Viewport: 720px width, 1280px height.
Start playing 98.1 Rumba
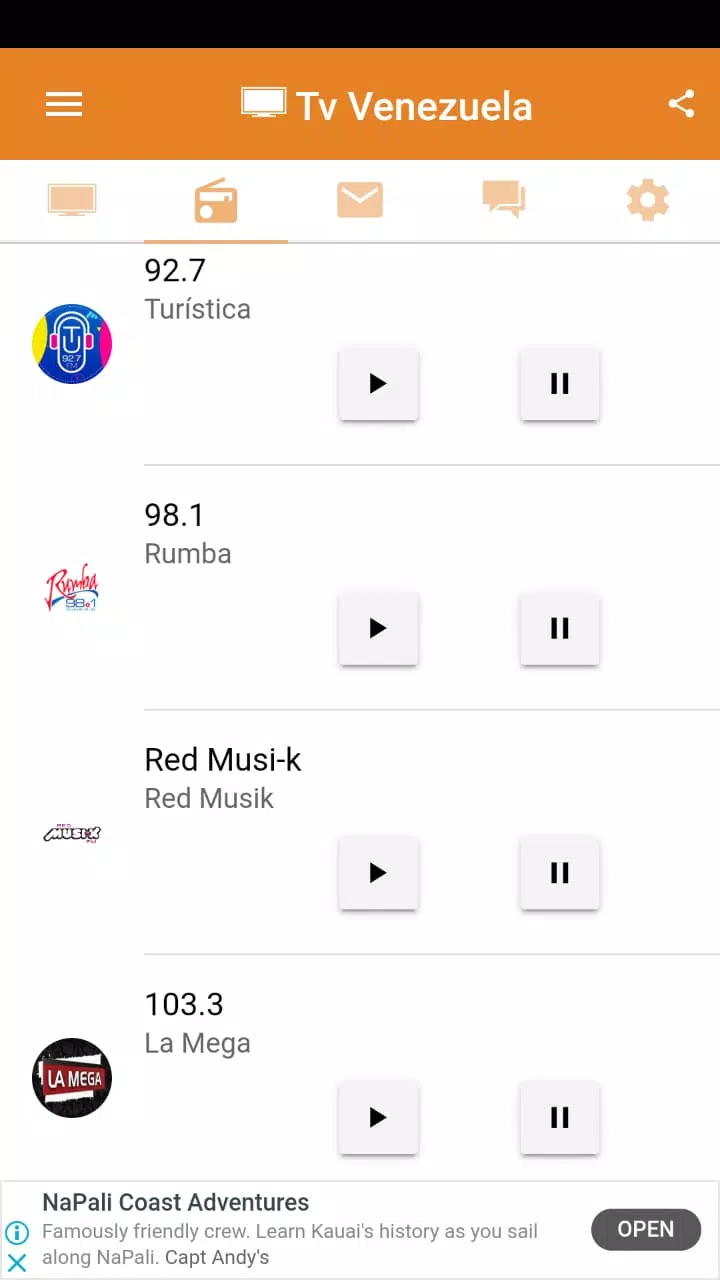pos(378,628)
